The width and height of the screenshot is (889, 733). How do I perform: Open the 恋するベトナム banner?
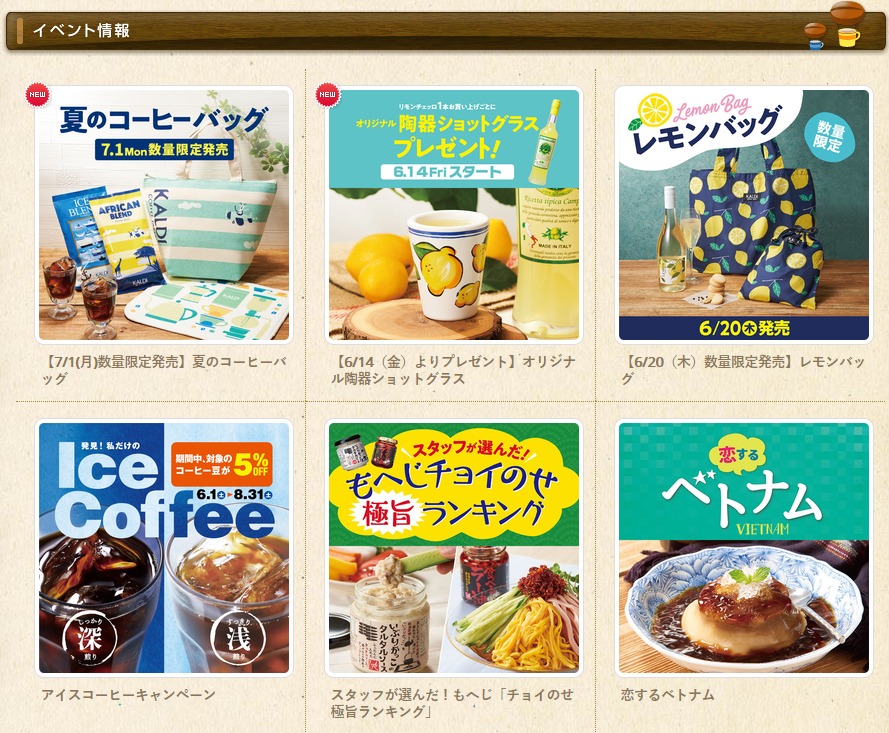pyautogui.click(x=743, y=547)
